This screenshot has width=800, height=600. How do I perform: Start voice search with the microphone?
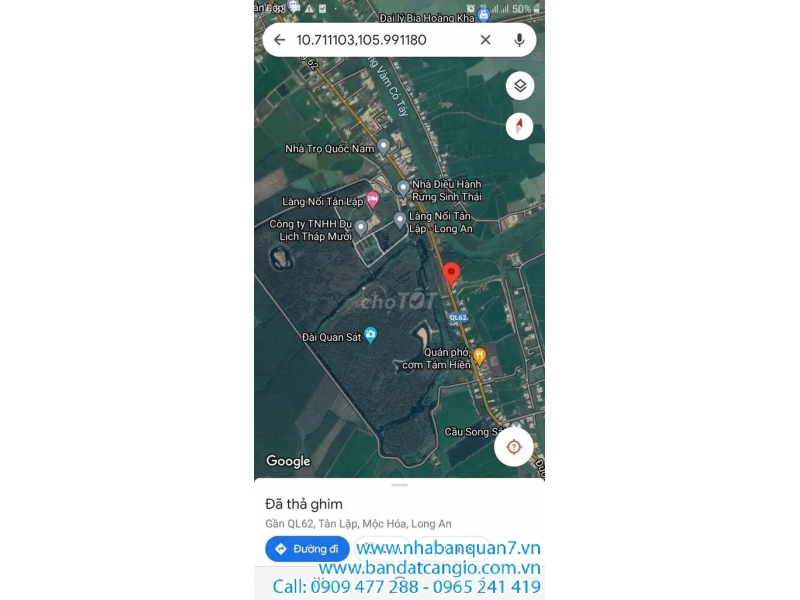coord(519,40)
